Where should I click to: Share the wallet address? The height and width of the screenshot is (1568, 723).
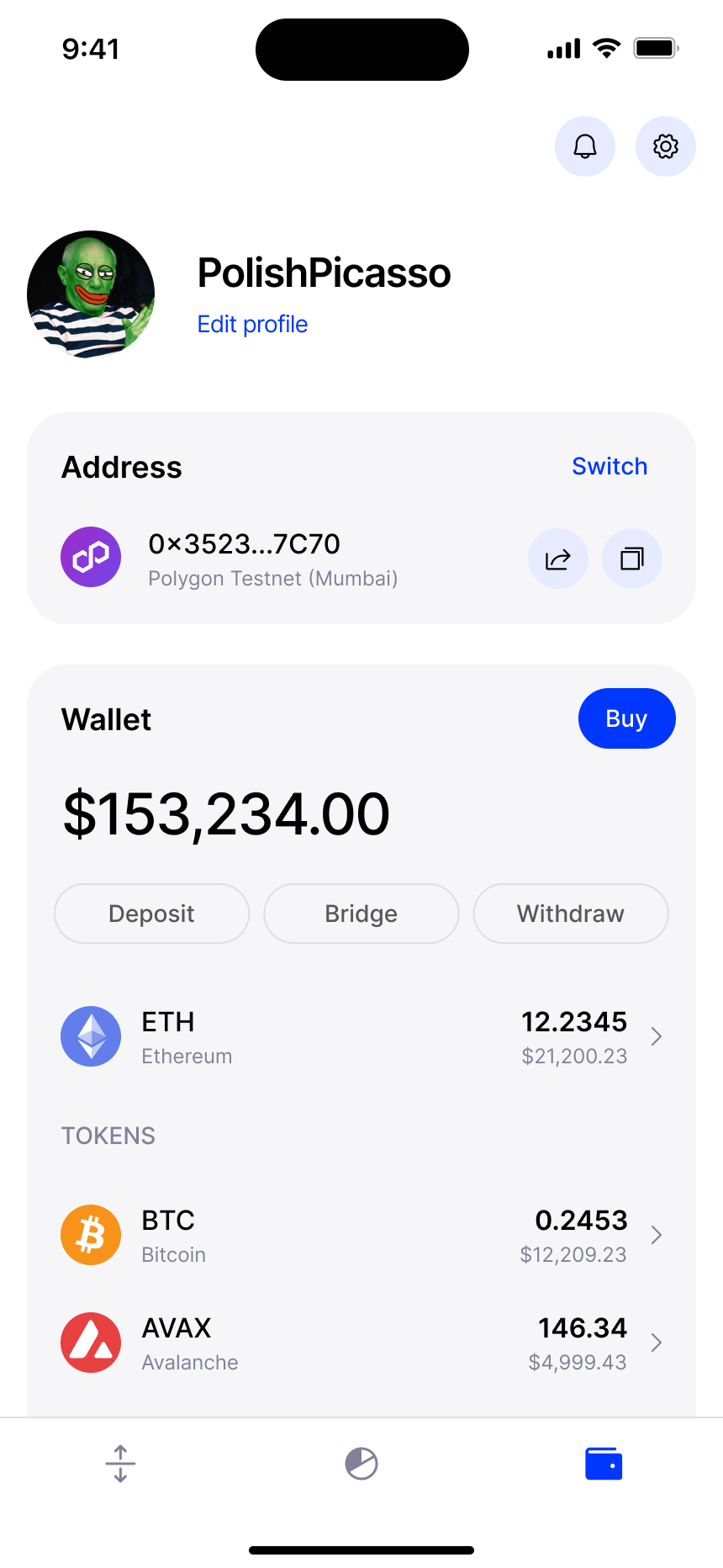558,559
